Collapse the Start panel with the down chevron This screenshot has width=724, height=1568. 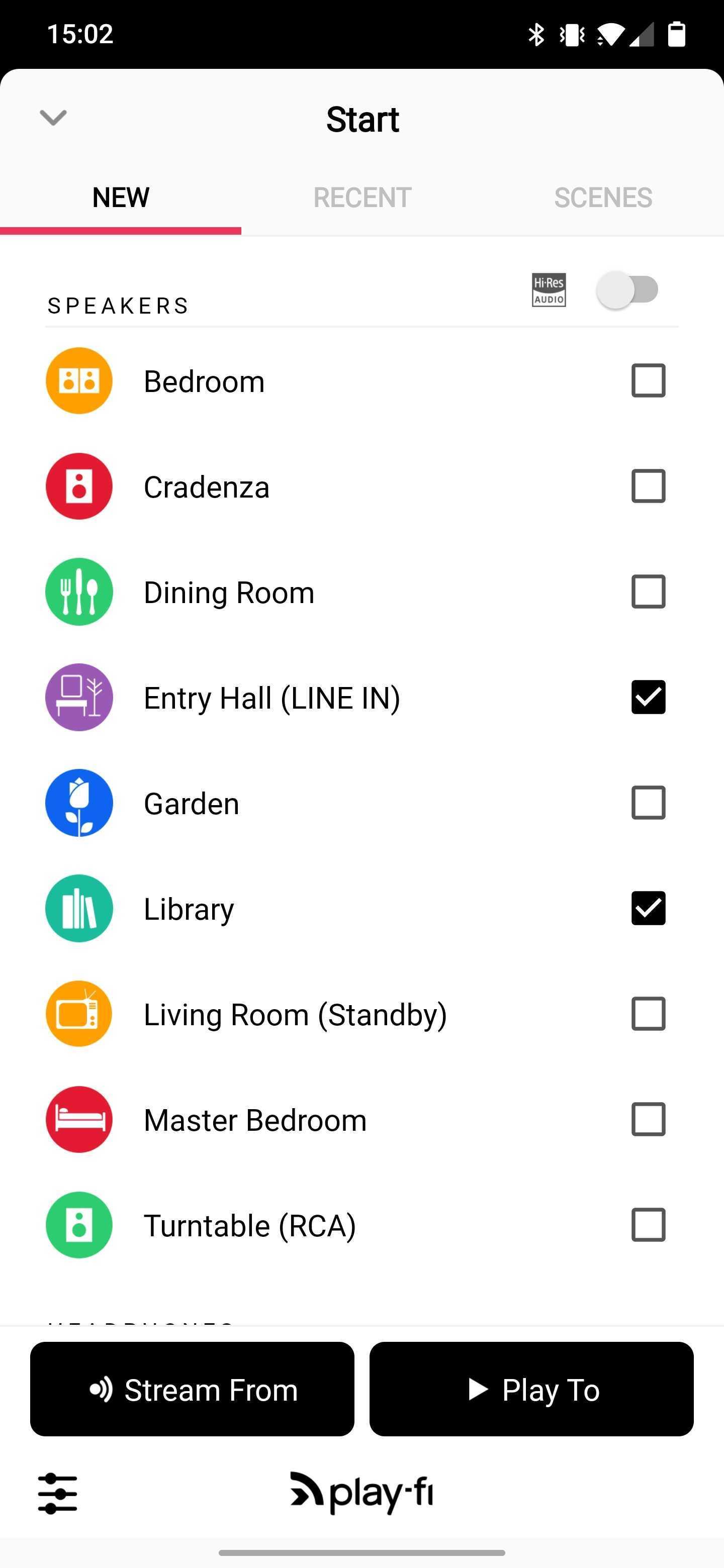53,118
